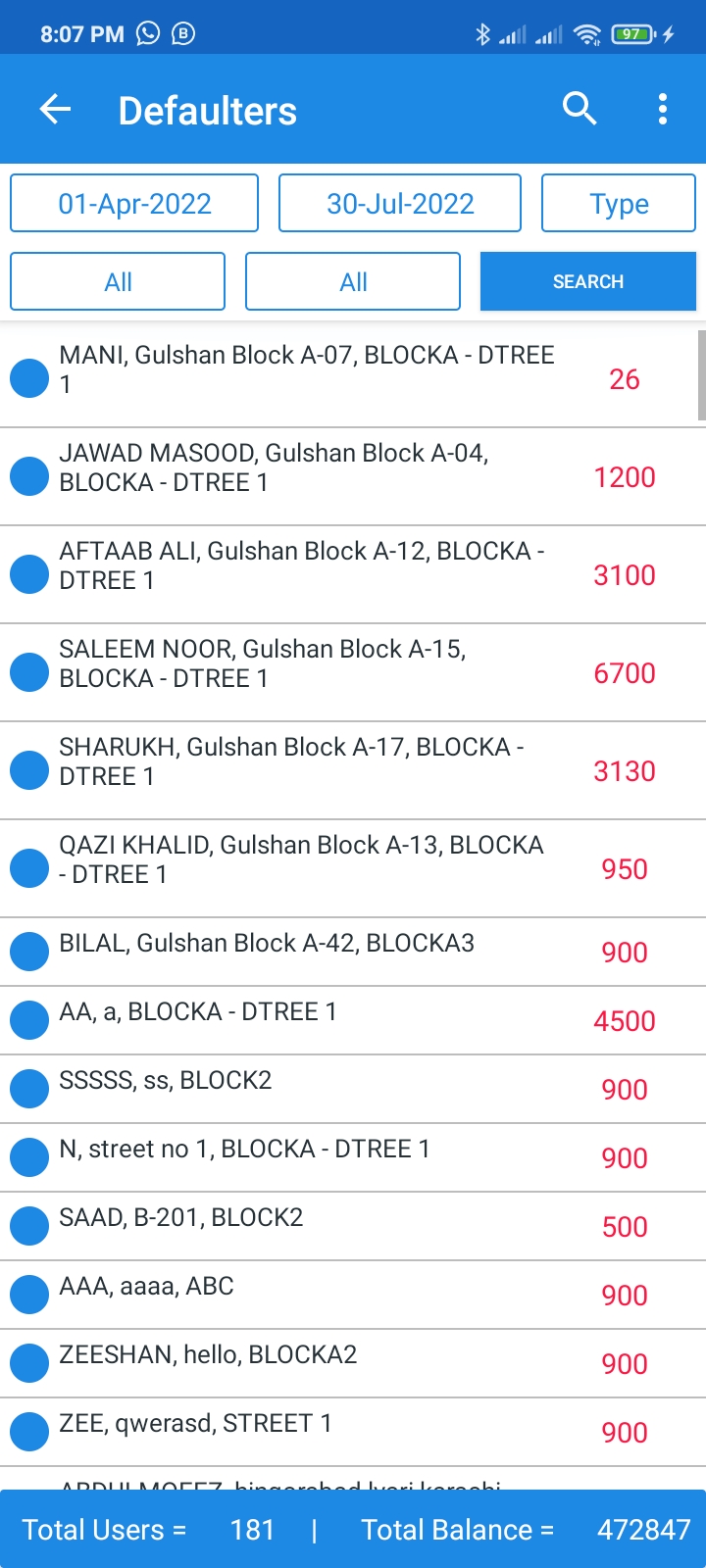706x1568 pixels.
Task: Open the search icon in app bar
Action: (580, 109)
